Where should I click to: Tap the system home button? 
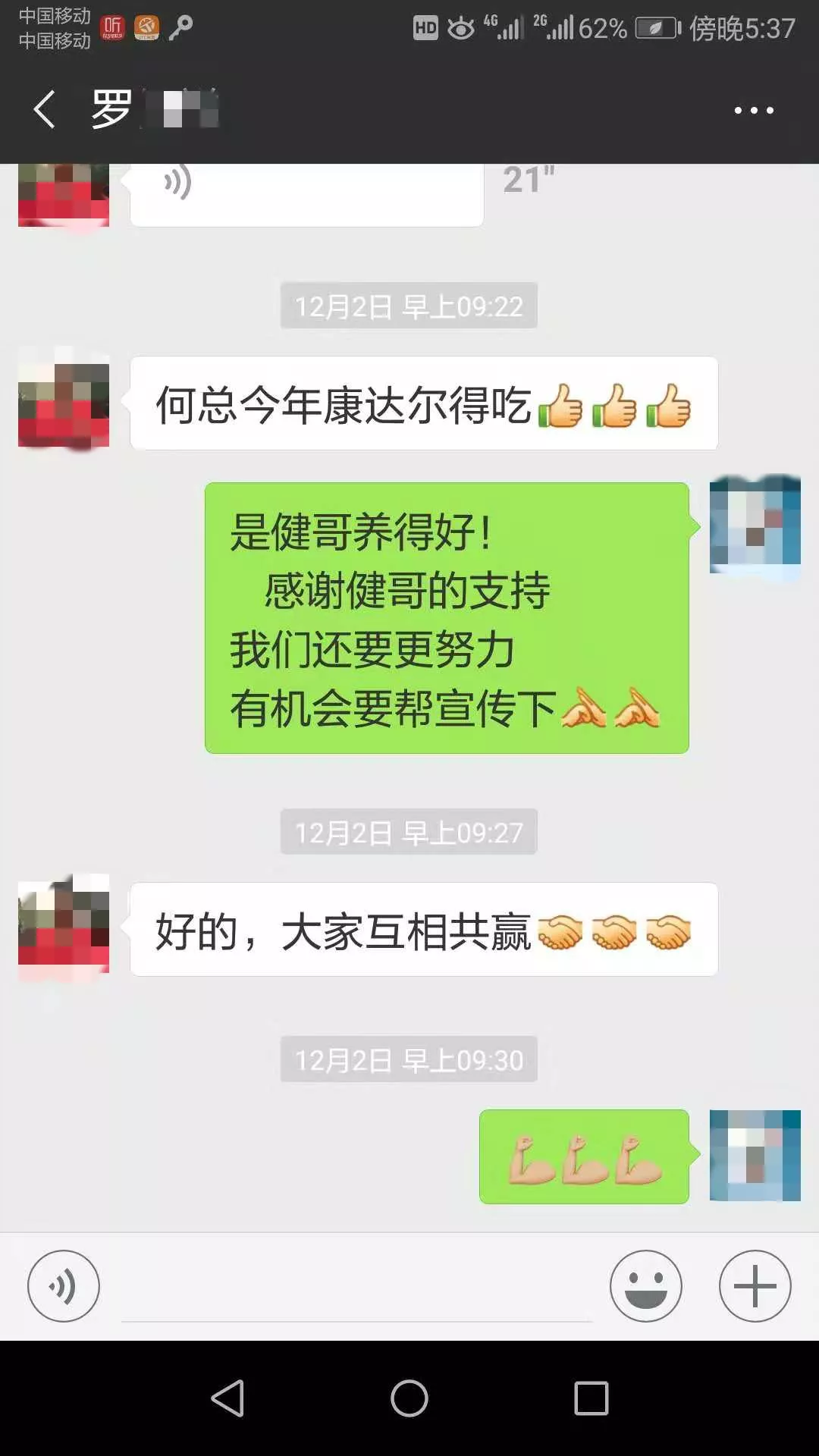click(x=409, y=1398)
